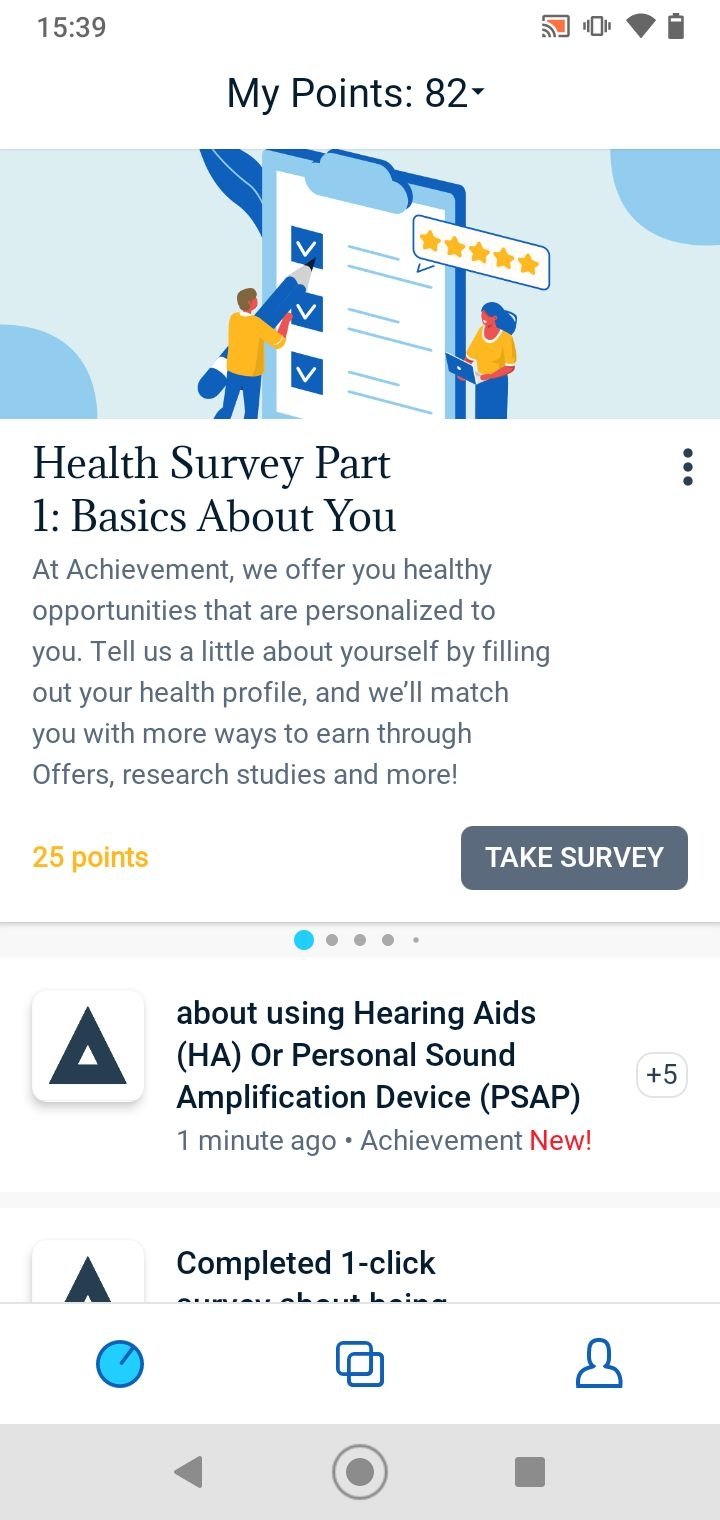Open the Hearing Aids activity entry
The width and height of the screenshot is (720, 1520).
pos(360,1075)
